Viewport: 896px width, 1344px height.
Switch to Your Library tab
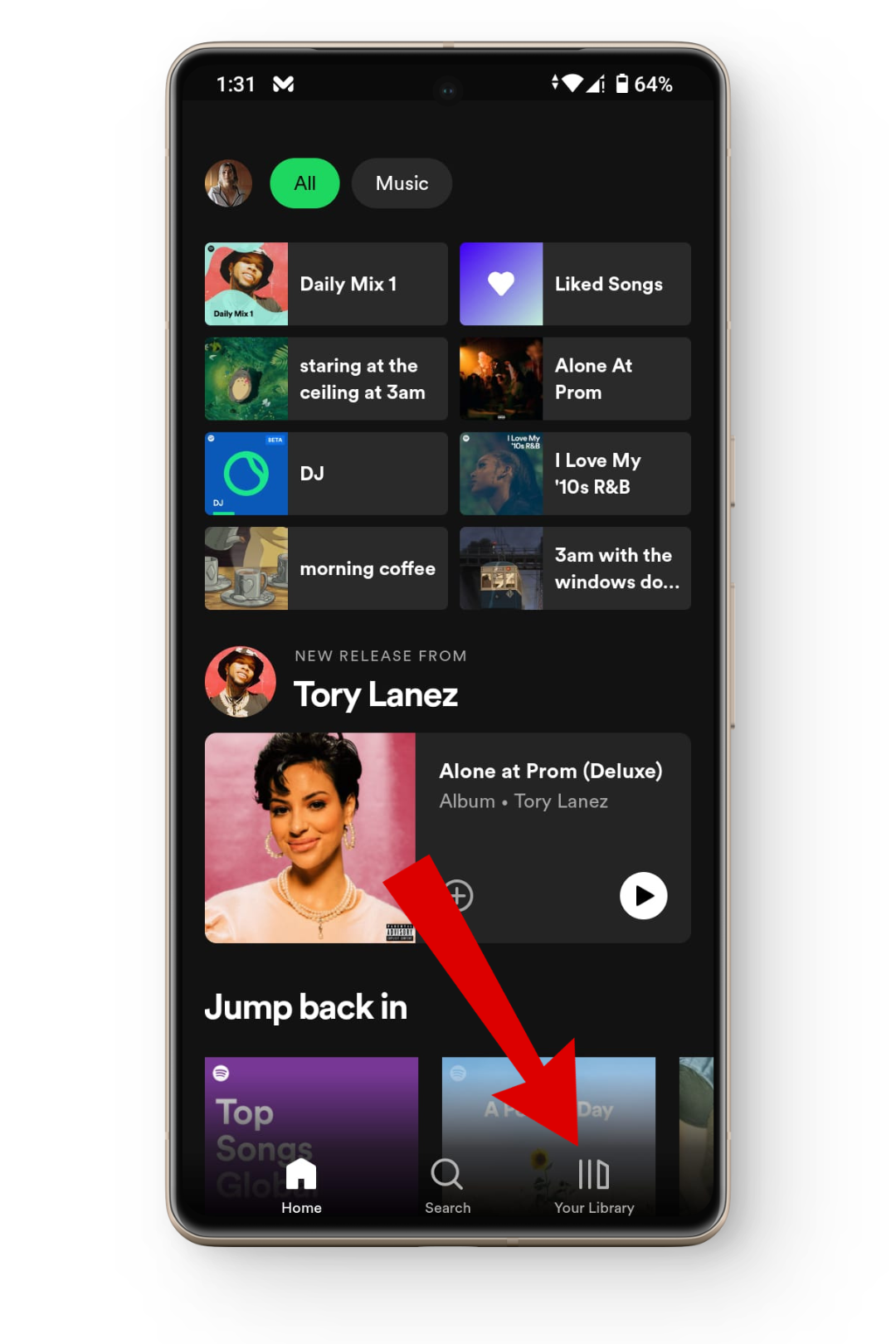click(x=594, y=1186)
